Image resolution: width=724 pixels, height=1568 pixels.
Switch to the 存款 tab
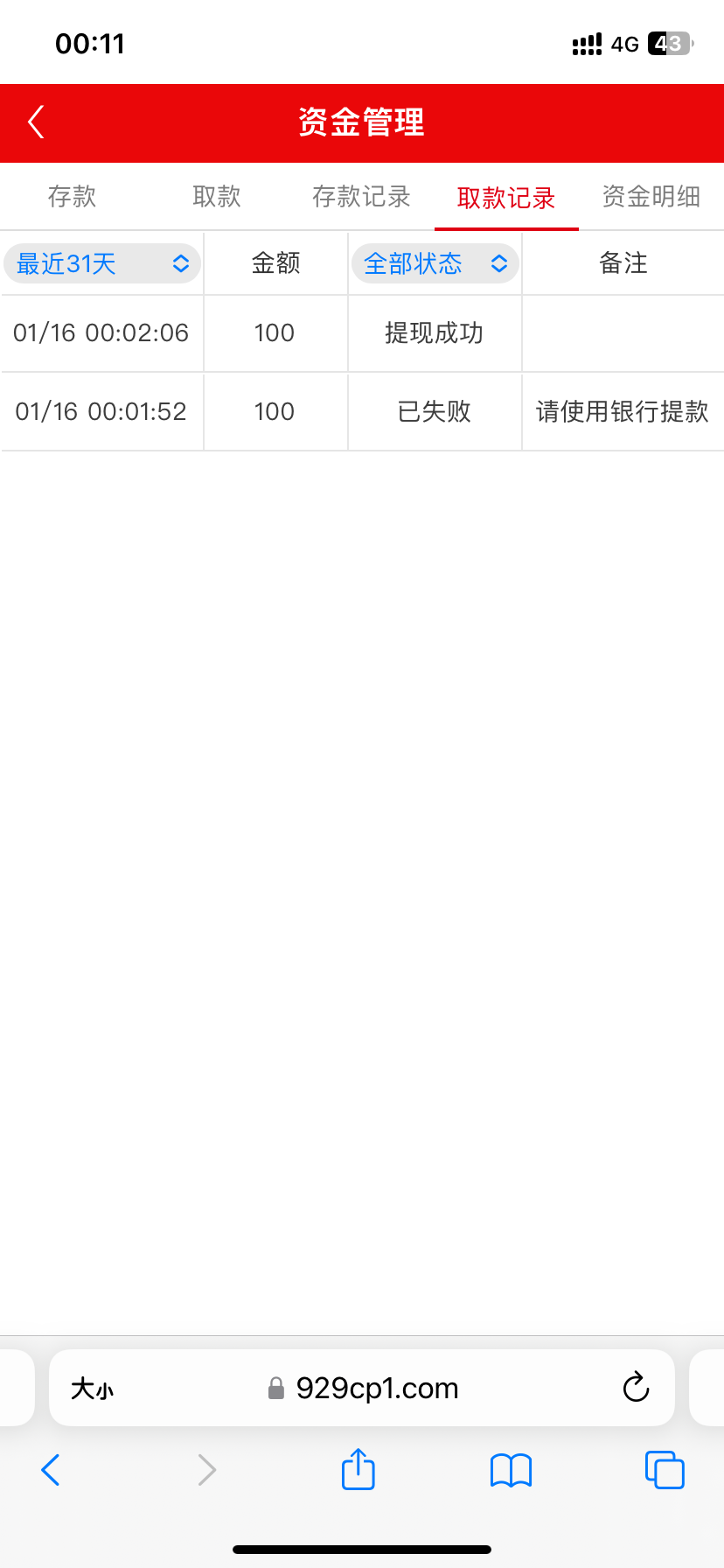coord(72,197)
